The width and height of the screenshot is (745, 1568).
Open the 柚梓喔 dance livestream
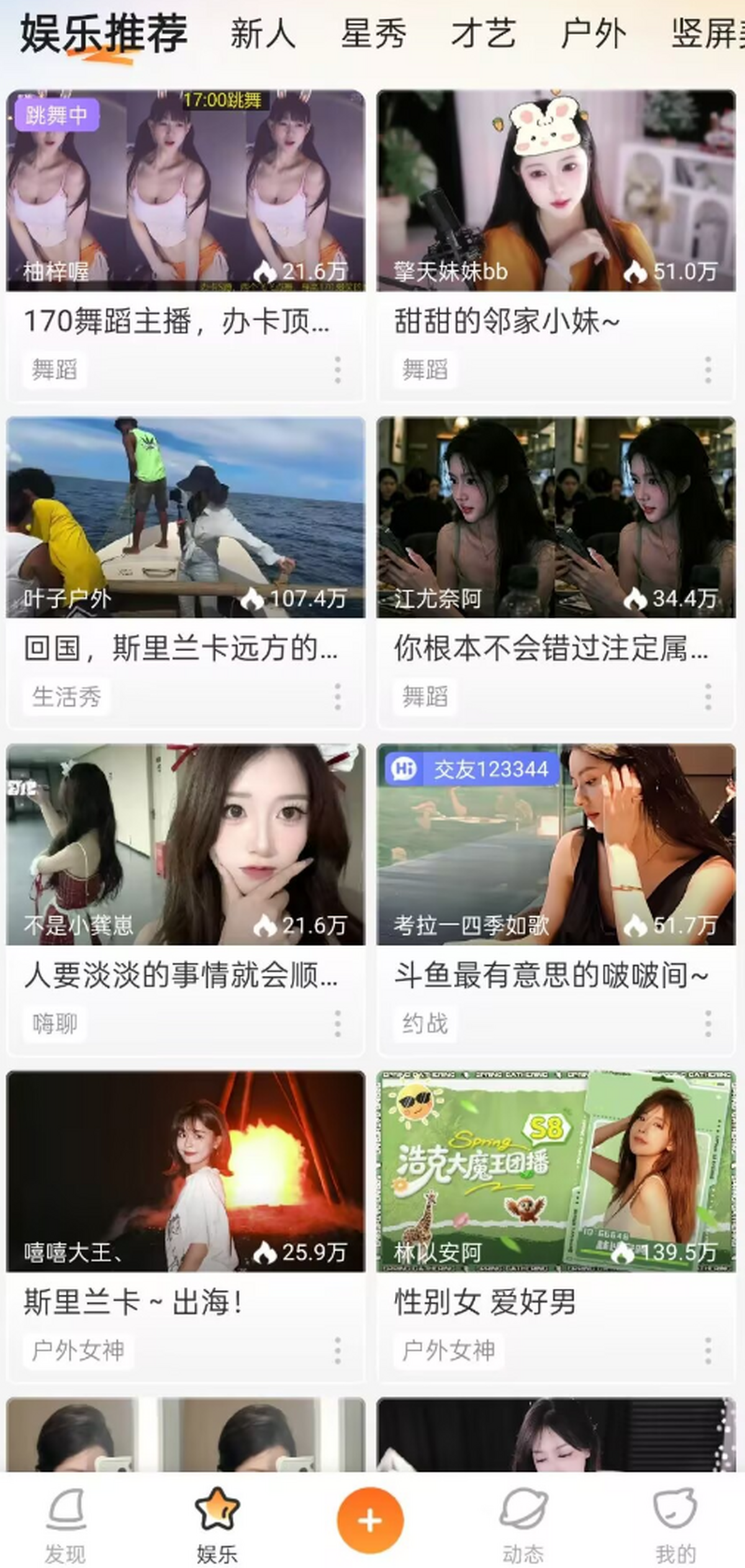(x=186, y=190)
